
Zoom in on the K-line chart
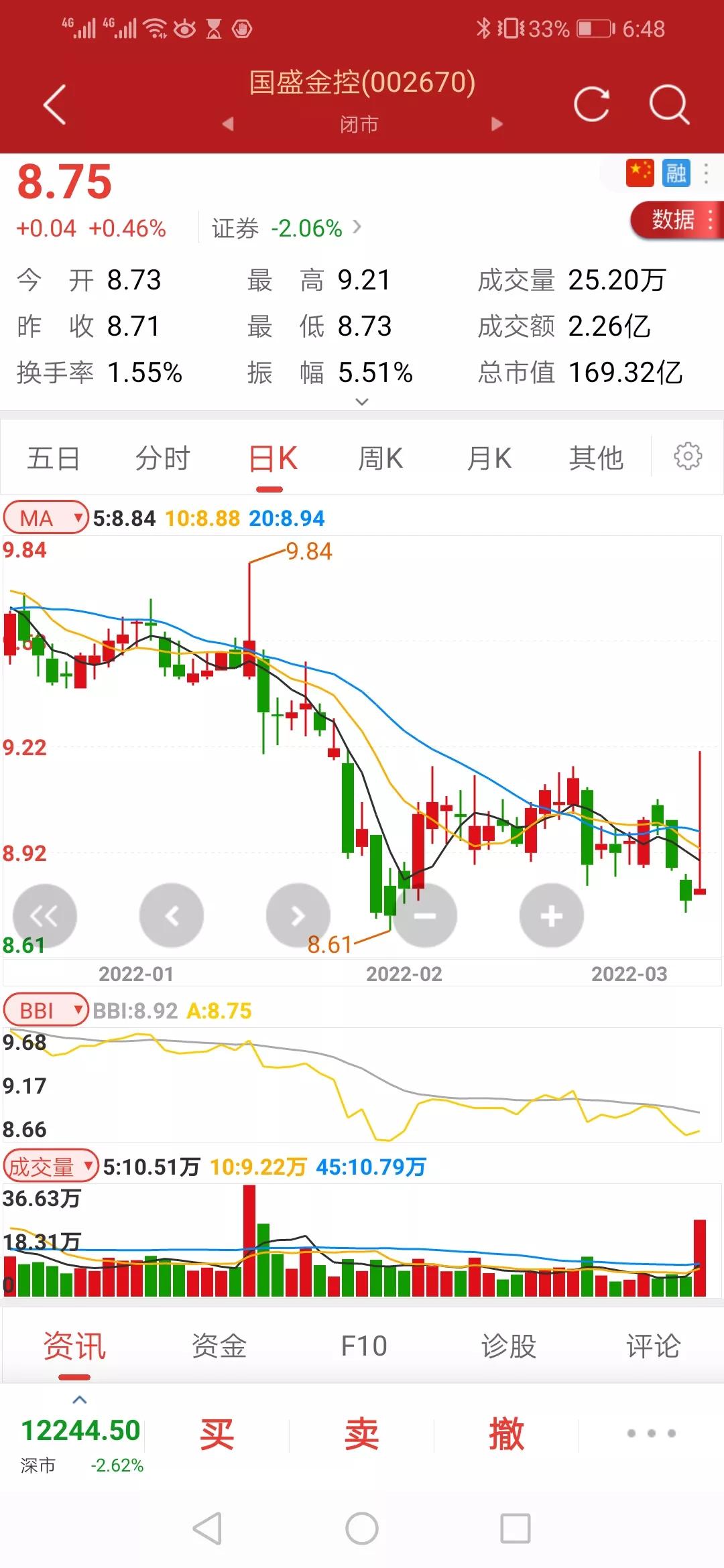click(550, 915)
